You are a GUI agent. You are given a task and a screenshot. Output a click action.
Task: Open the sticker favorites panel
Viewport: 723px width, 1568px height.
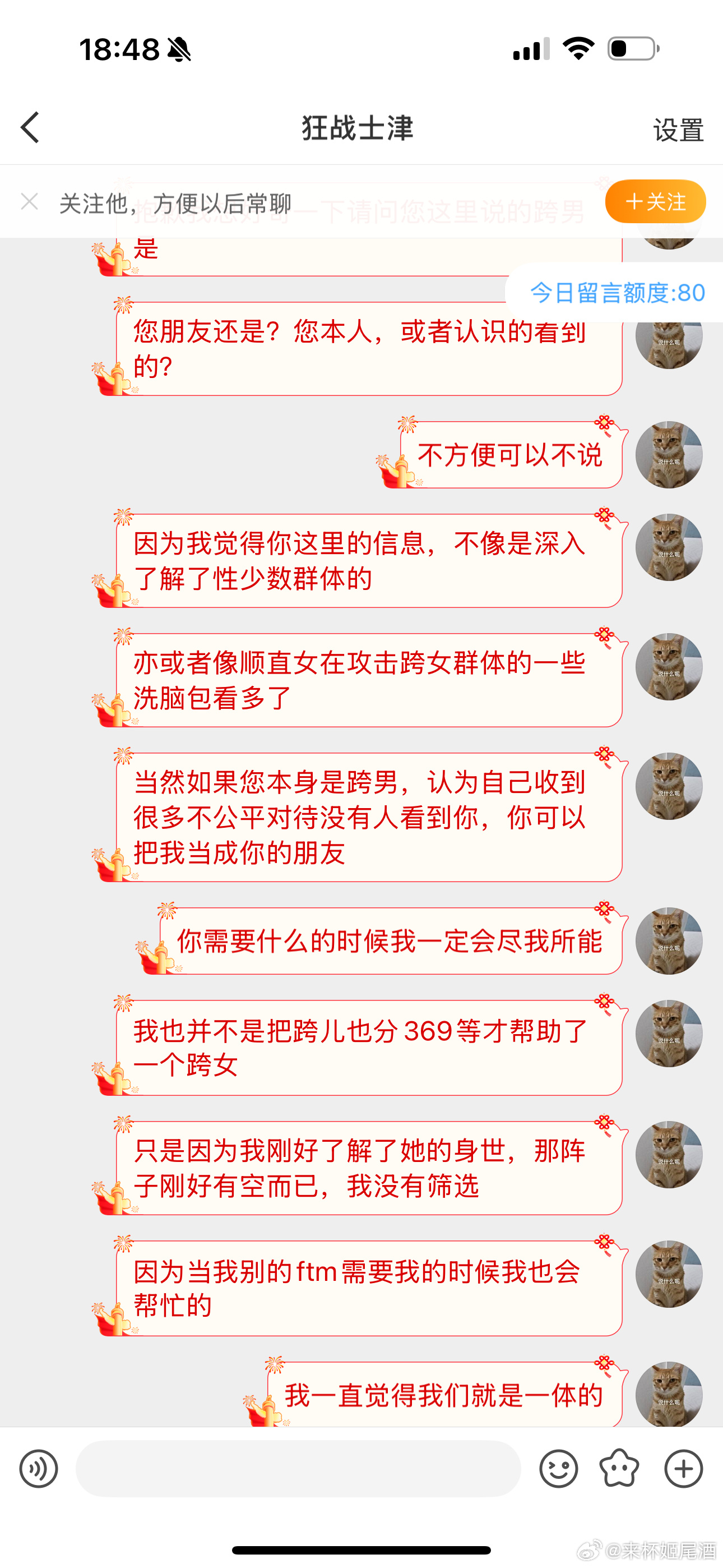tap(619, 1469)
